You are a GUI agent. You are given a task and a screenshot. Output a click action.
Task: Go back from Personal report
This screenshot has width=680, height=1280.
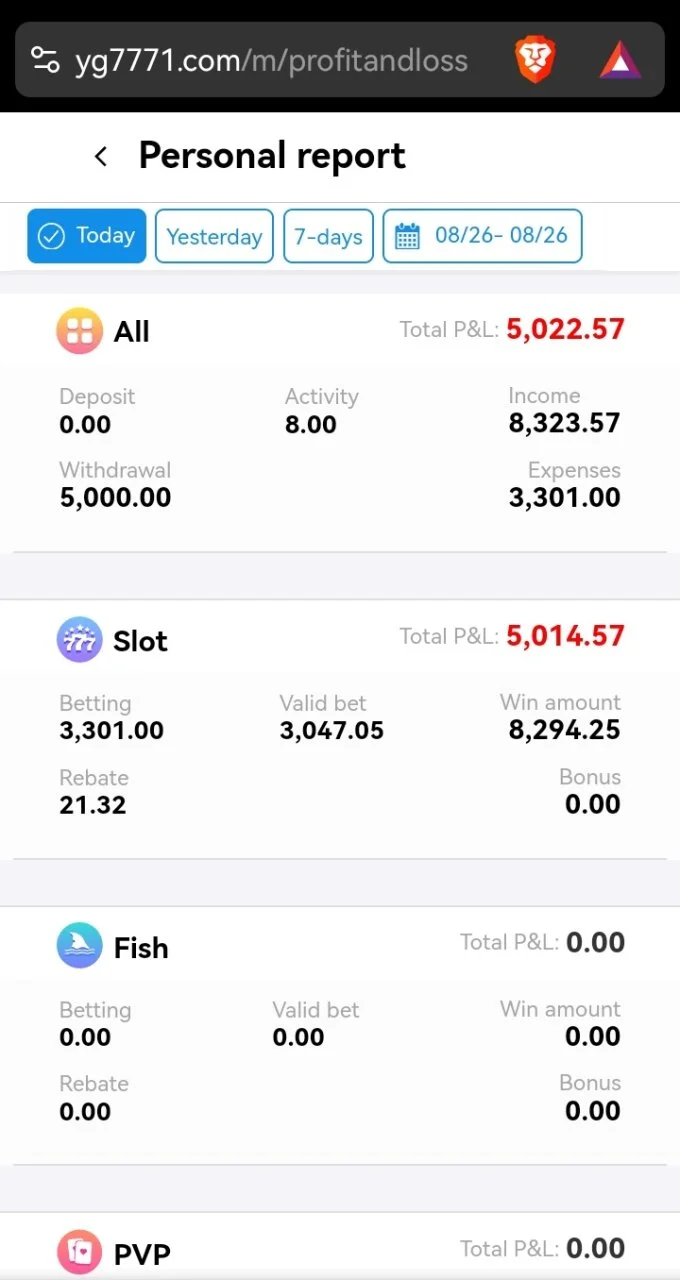(100, 156)
